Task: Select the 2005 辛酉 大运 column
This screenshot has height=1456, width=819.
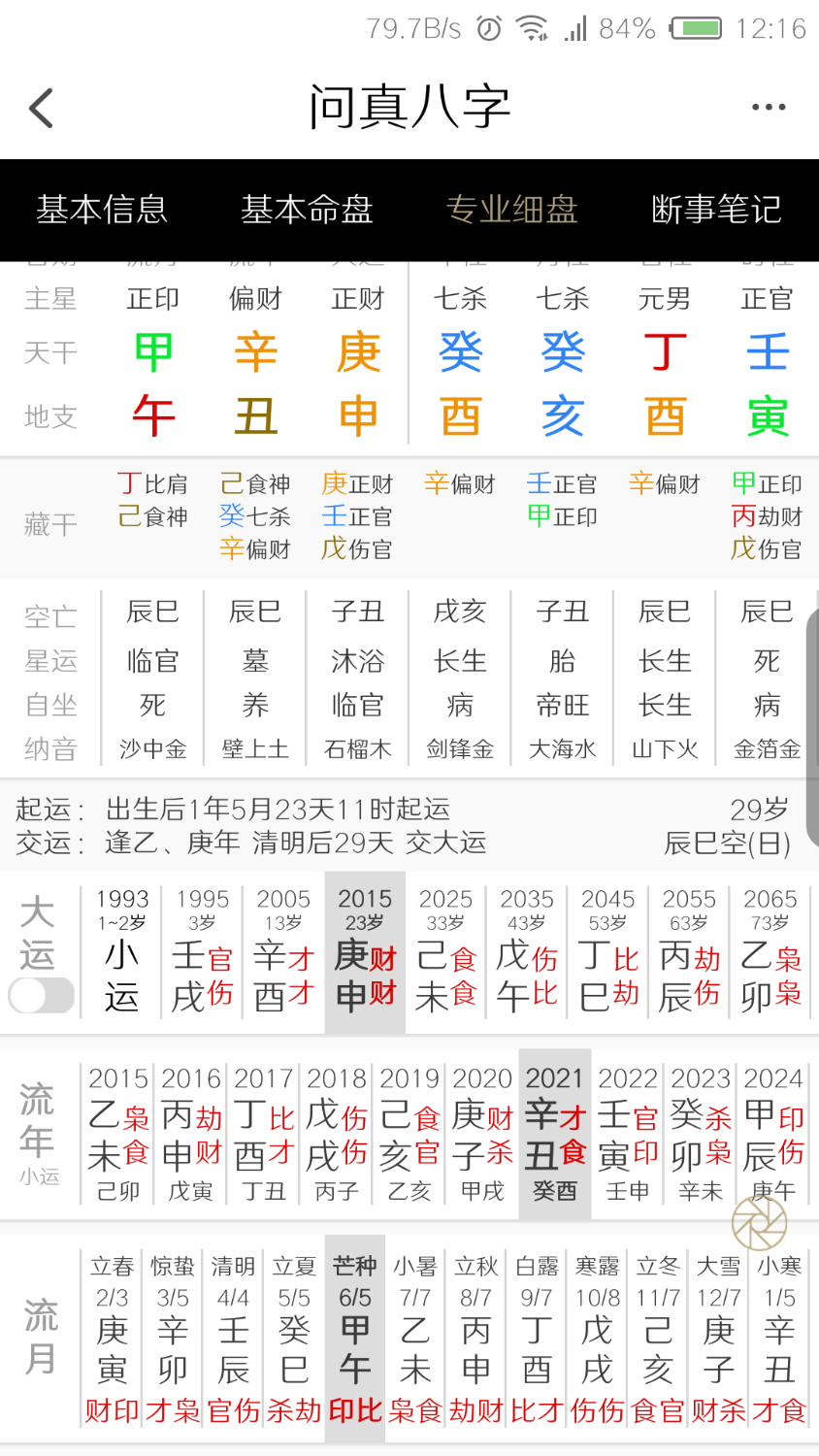Action: 283,953
